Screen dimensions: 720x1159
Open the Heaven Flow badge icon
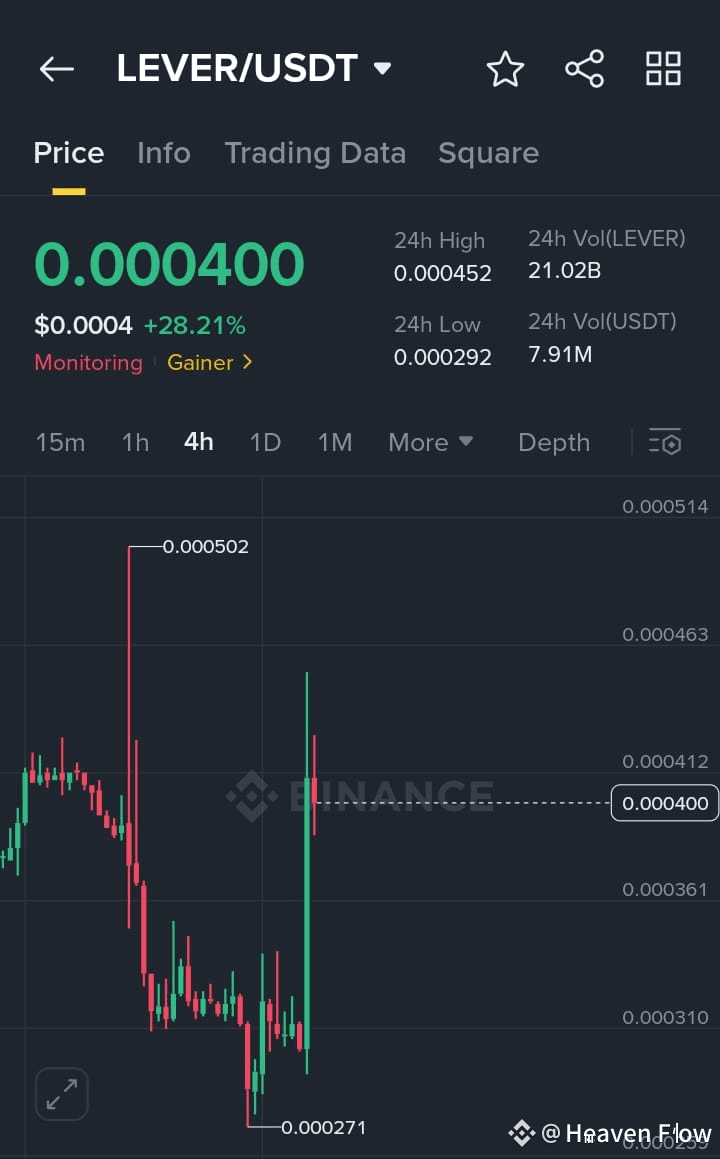pos(521,1133)
